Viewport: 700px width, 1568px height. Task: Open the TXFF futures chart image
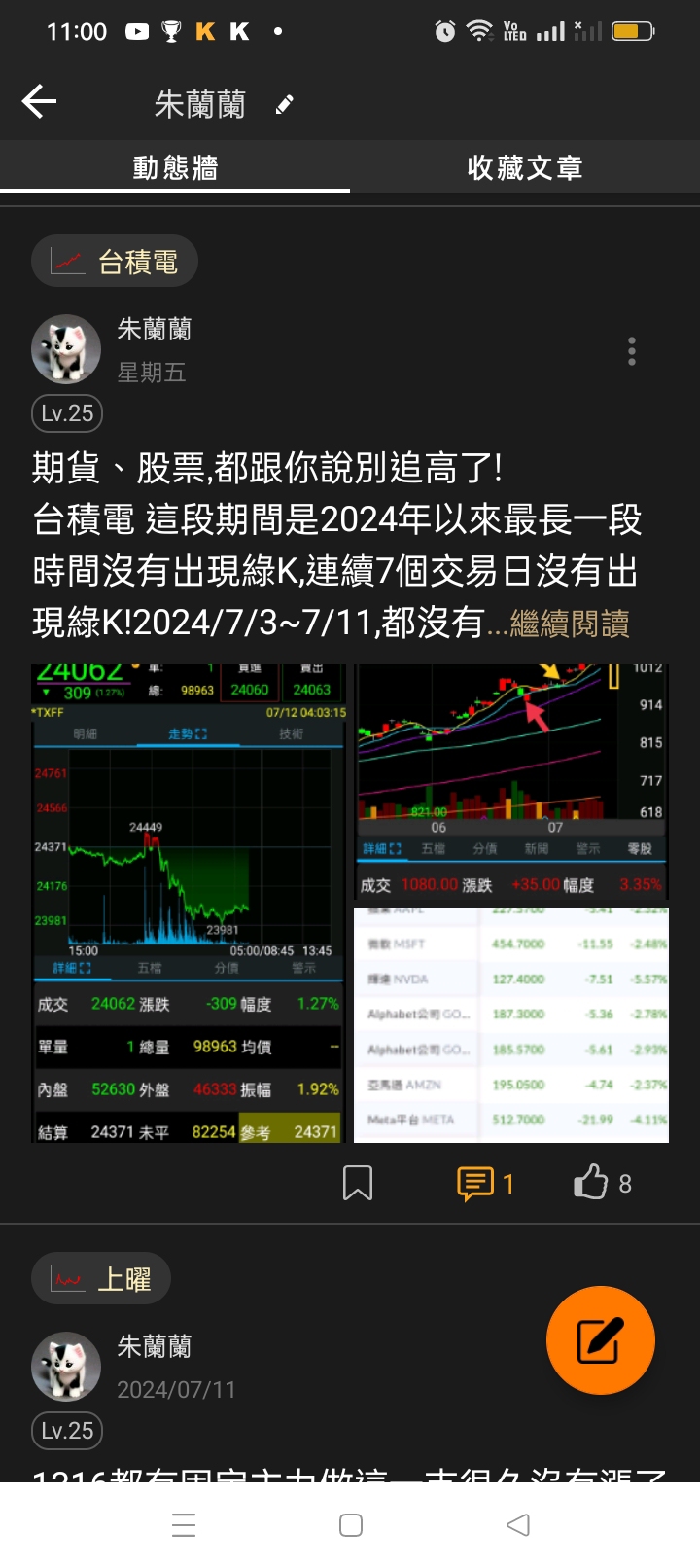click(188, 904)
